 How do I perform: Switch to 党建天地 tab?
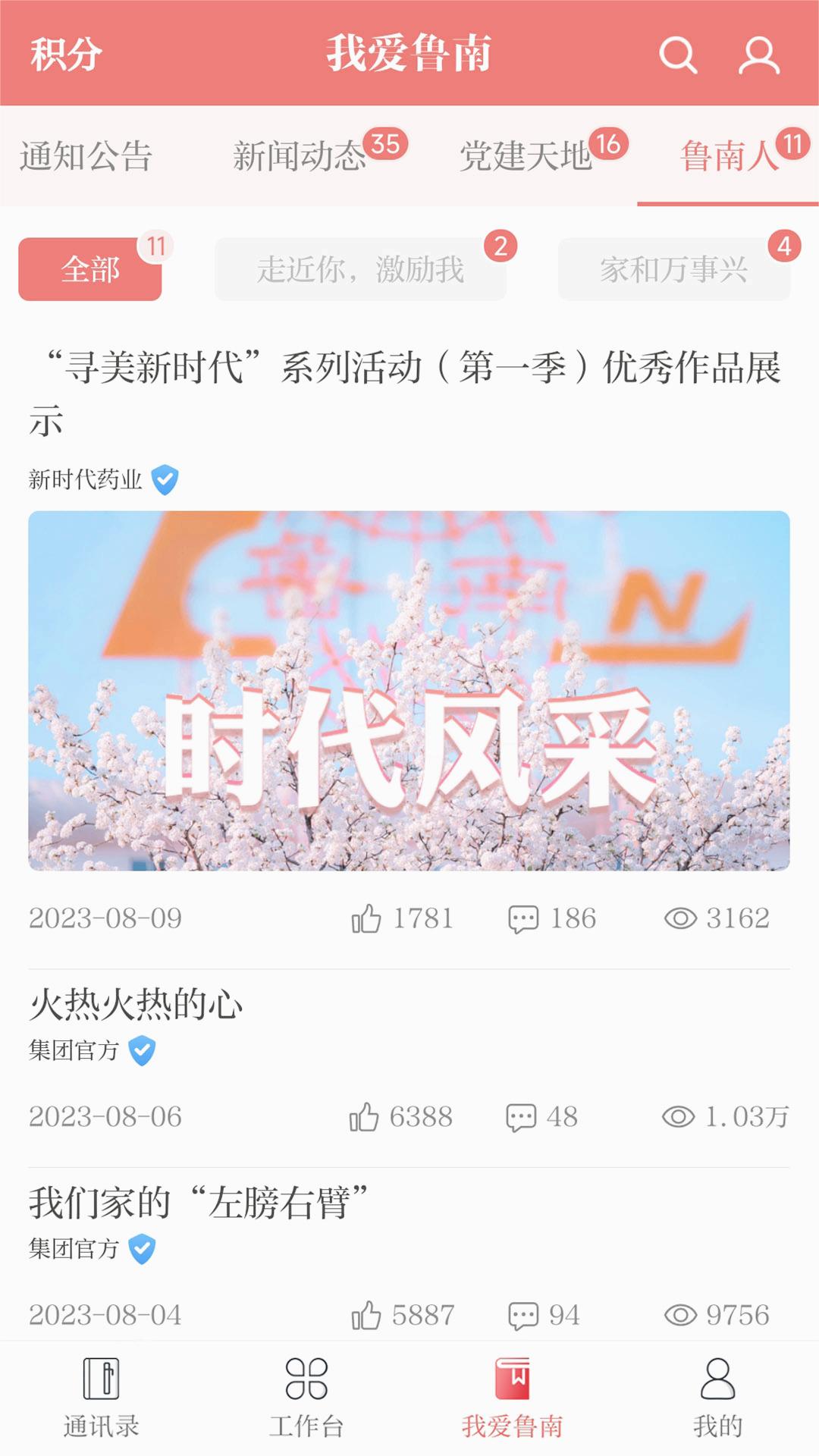[526, 156]
